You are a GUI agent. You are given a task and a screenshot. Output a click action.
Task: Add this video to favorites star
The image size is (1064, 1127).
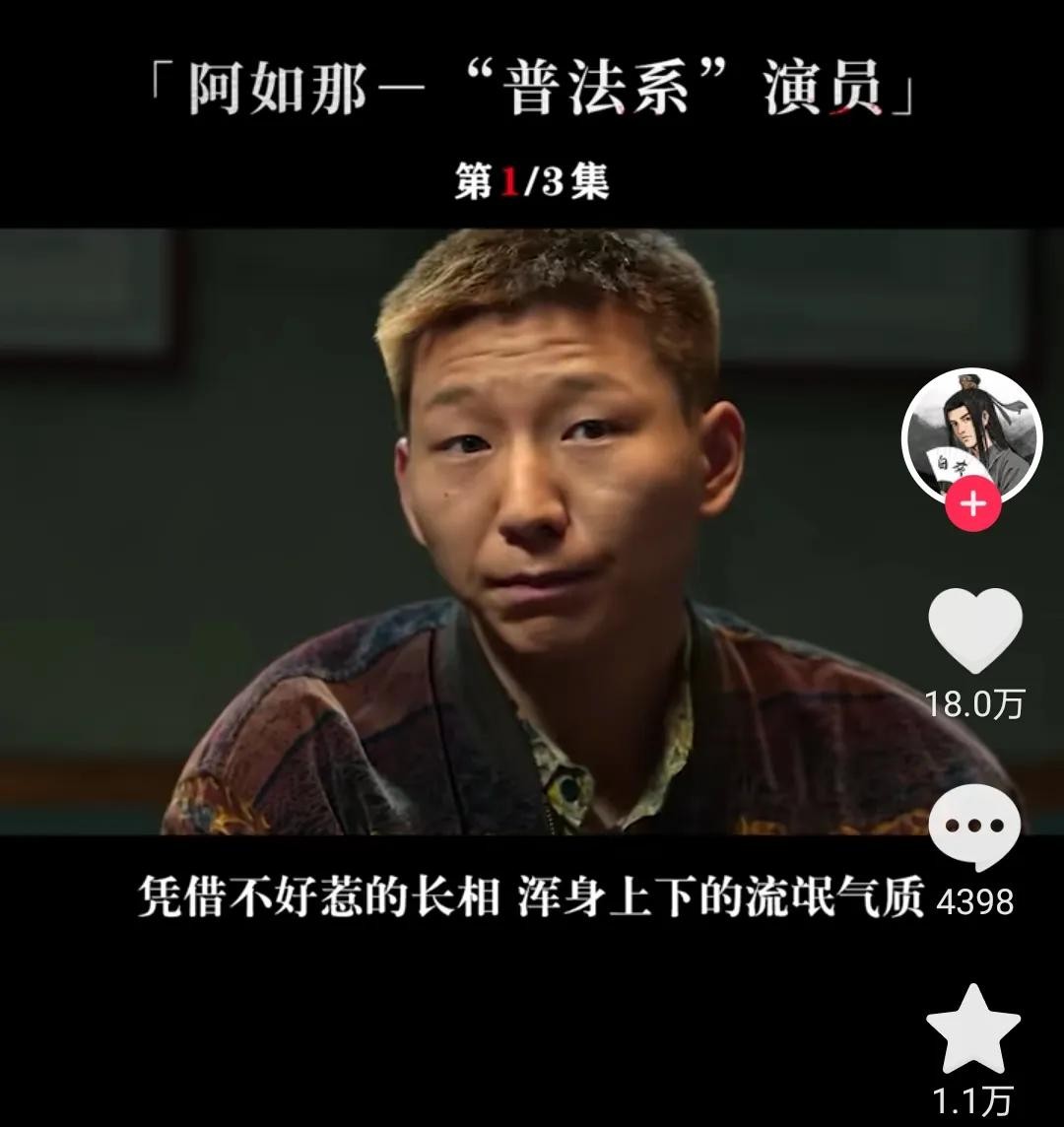click(973, 1029)
